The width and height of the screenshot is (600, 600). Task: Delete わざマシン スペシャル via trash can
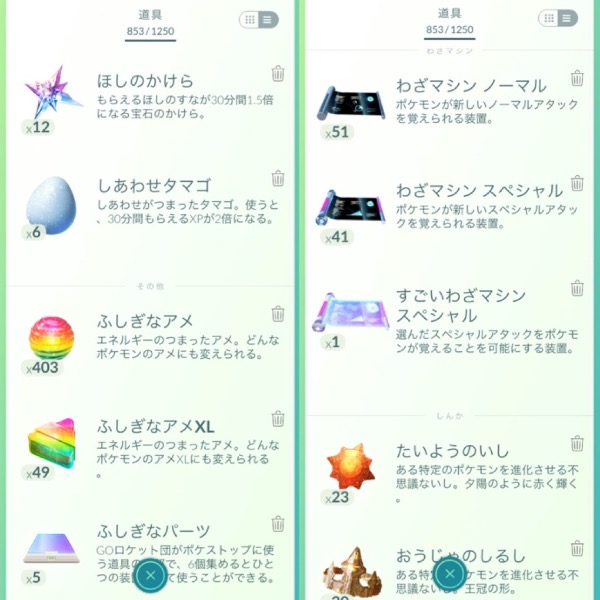click(577, 183)
